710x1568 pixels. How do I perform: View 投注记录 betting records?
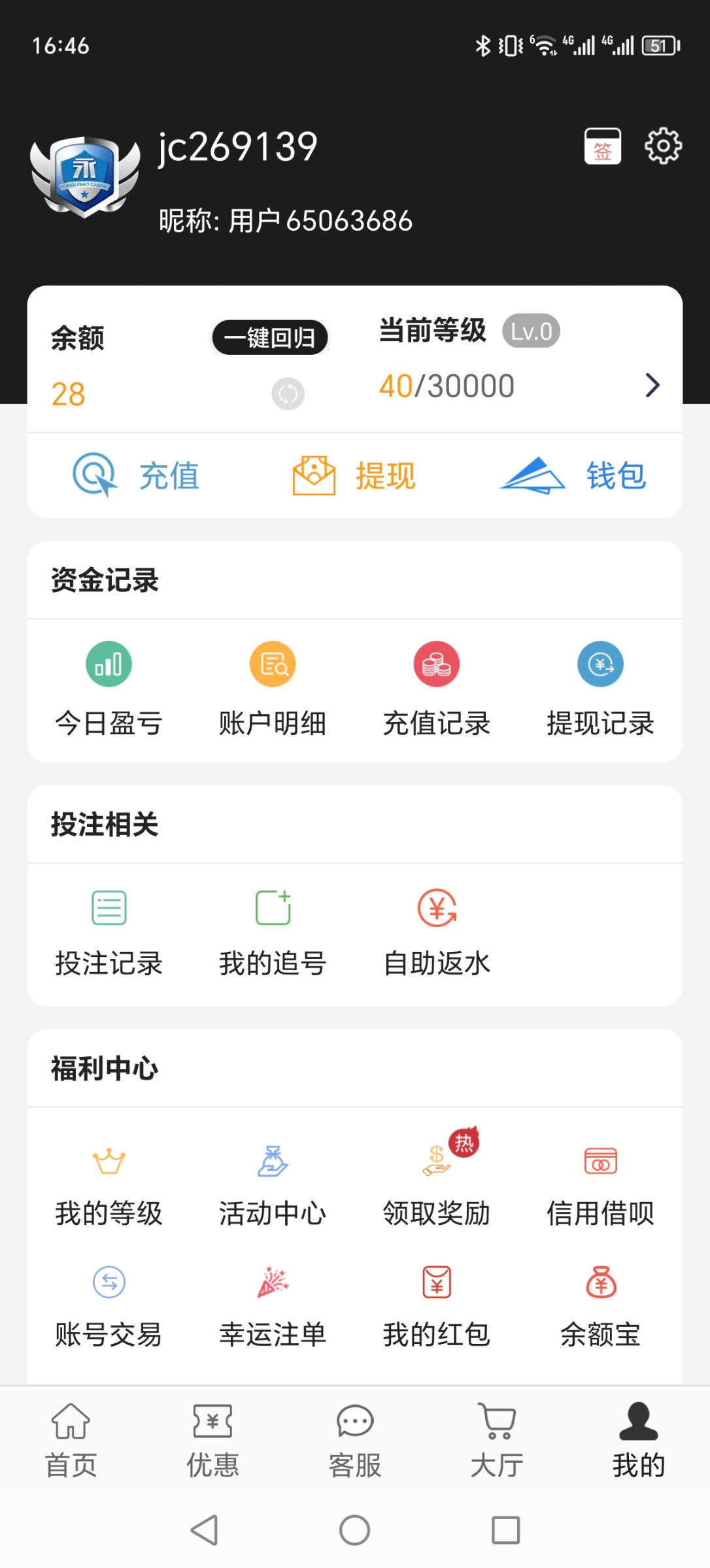click(x=109, y=933)
